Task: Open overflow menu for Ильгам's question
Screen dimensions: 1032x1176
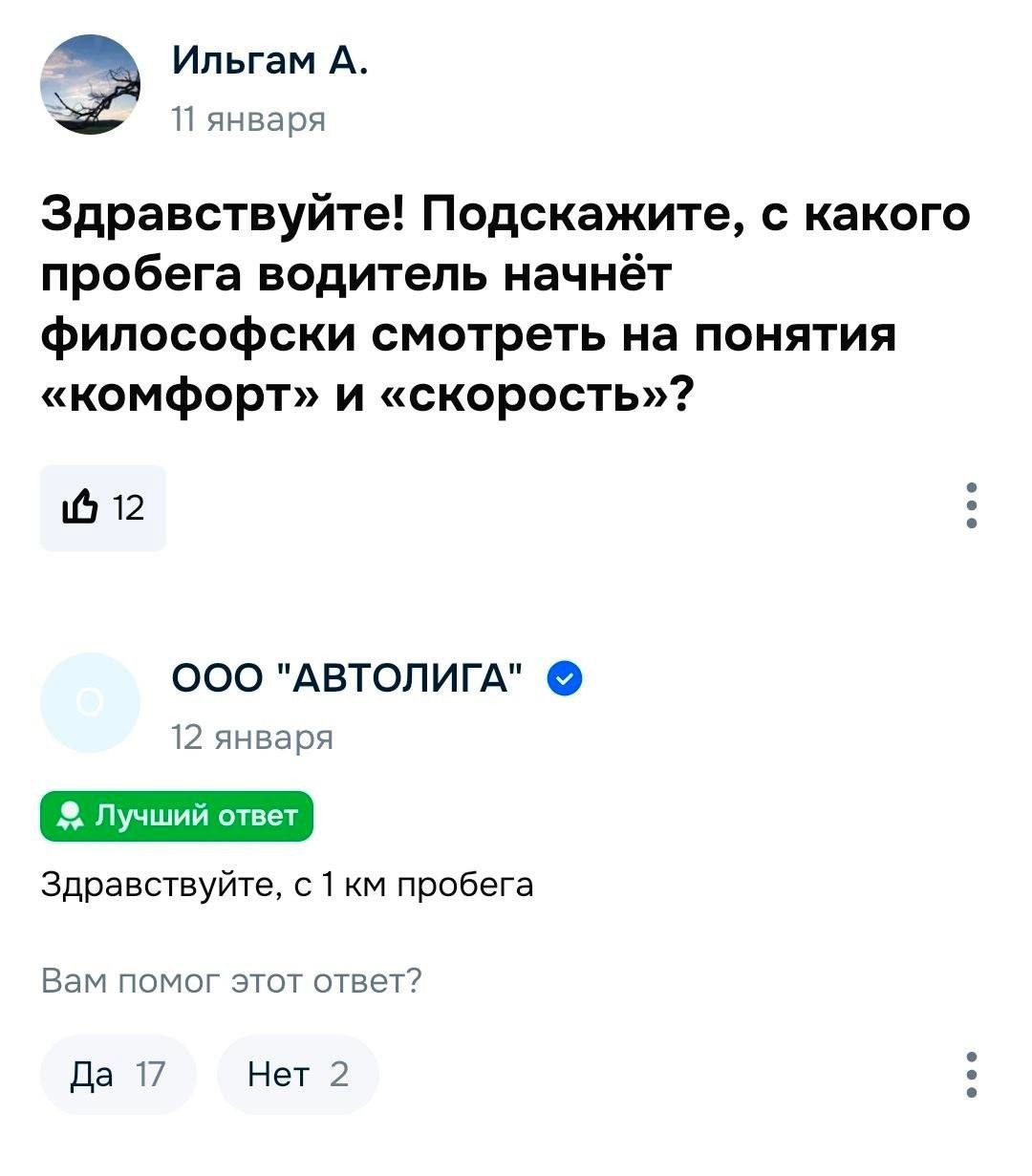Action: click(971, 506)
